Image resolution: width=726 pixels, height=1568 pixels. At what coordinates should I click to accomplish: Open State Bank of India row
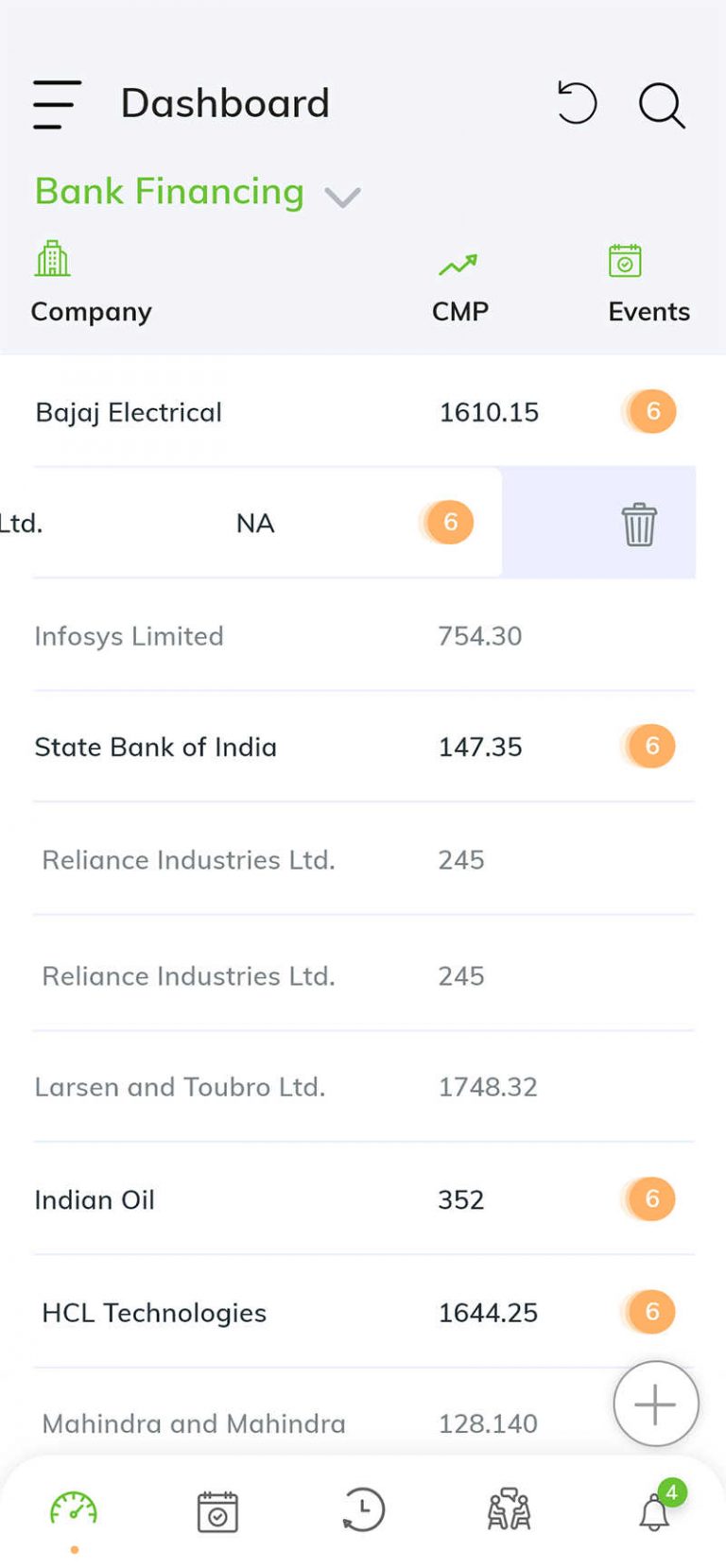coord(364,747)
